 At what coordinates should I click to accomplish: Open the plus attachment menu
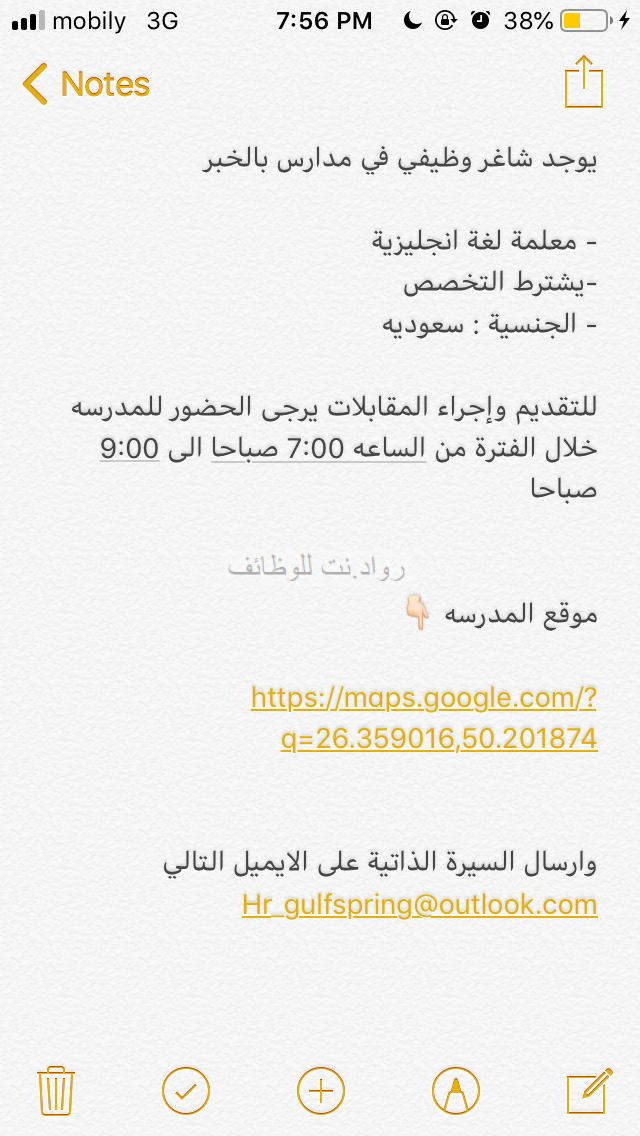(321, 1090)
